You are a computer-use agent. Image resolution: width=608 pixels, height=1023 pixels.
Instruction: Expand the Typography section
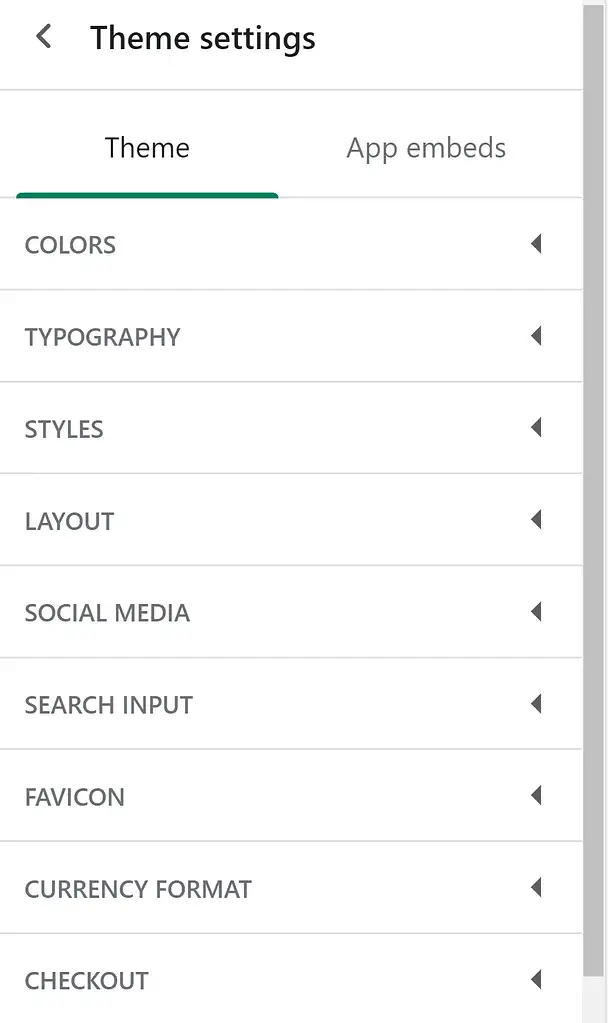(290, 337)
